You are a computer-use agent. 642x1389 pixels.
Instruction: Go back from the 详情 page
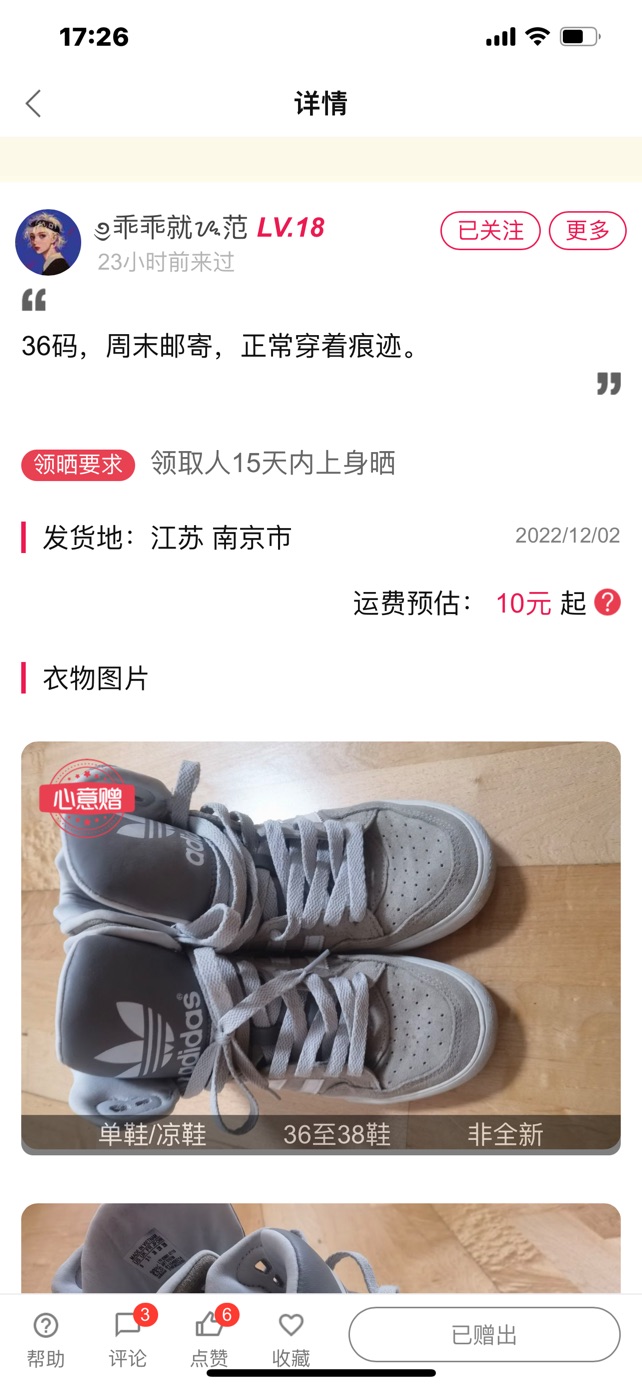(x=34, y=103)
